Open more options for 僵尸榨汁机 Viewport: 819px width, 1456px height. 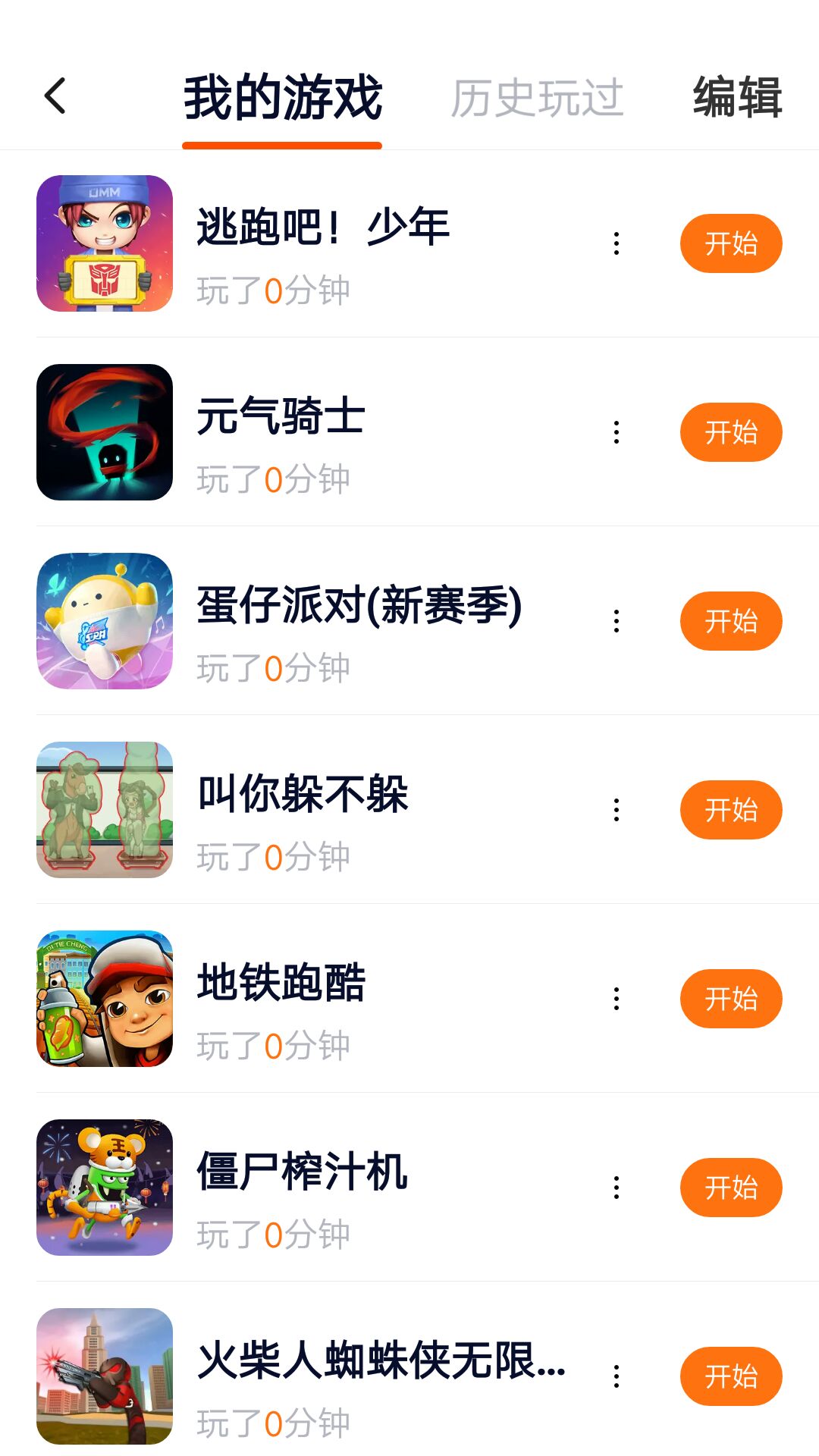point(617,1188)
